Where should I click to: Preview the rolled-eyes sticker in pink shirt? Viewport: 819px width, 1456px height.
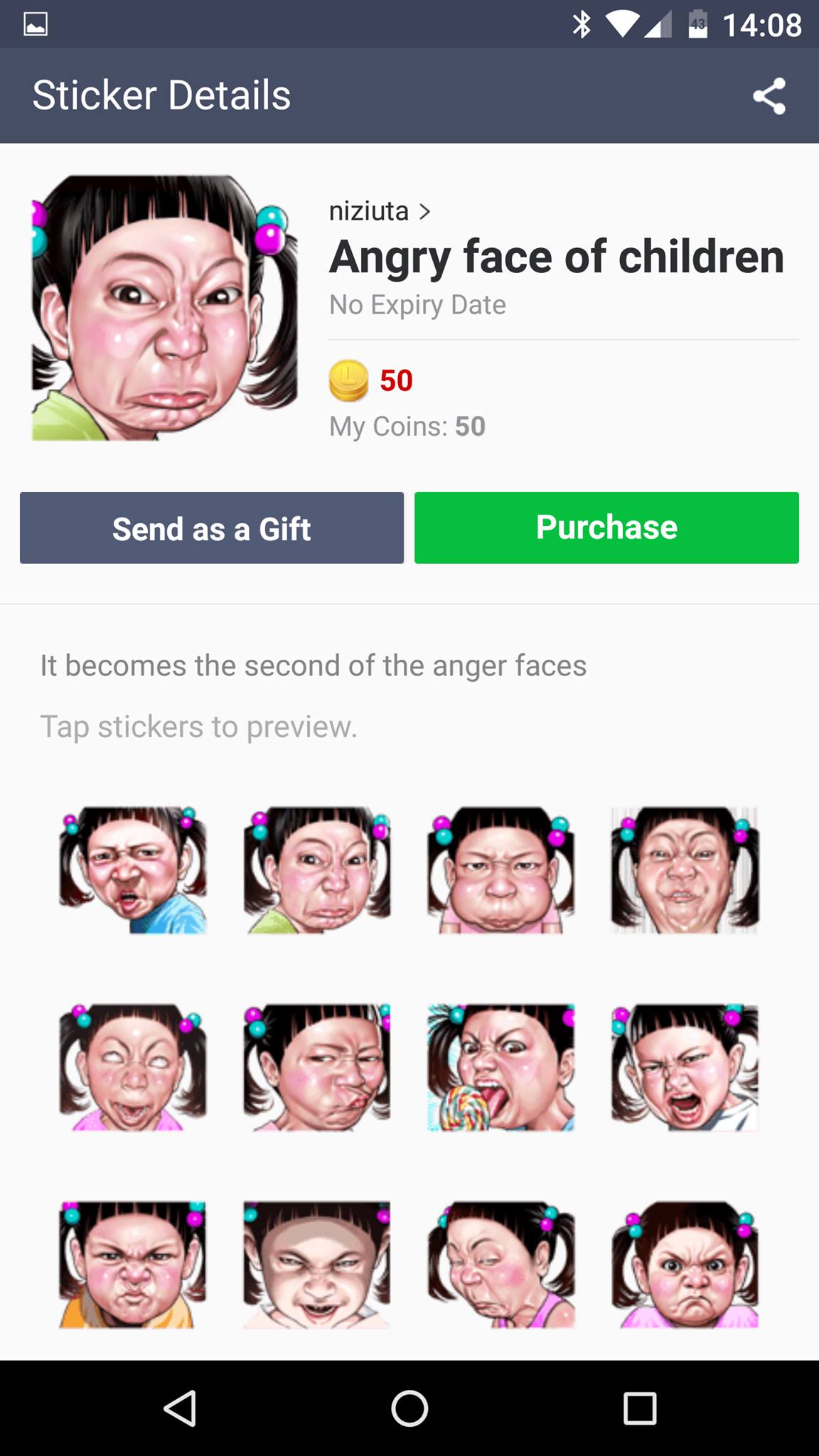click(x=133, y=1067)
